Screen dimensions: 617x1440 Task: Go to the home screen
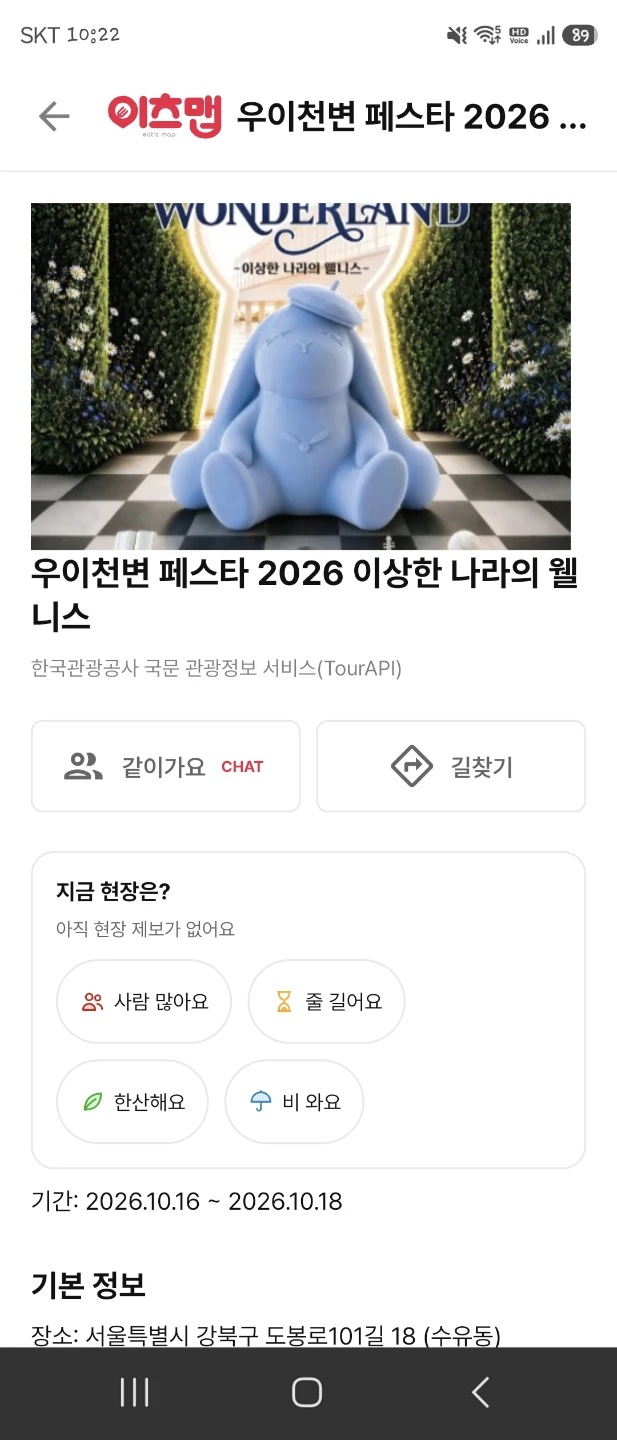pos(307,1392)
